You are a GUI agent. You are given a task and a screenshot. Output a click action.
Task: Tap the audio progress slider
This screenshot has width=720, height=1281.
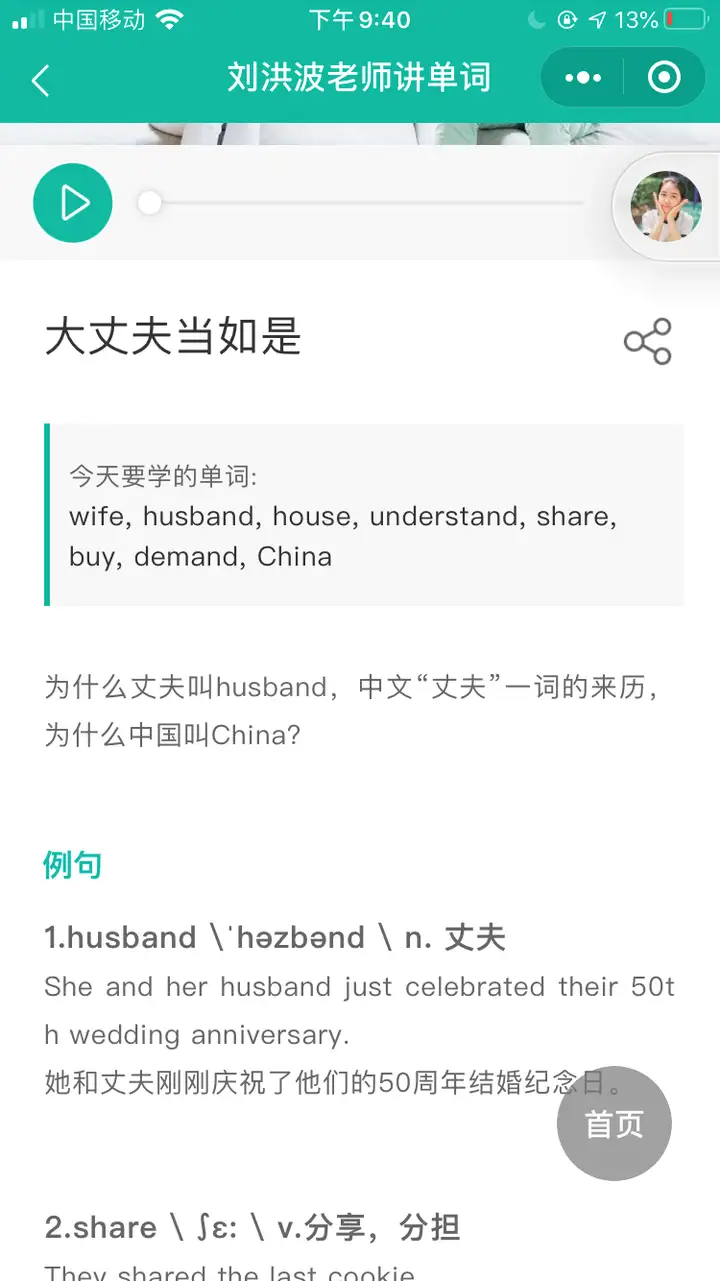point(365,203)
